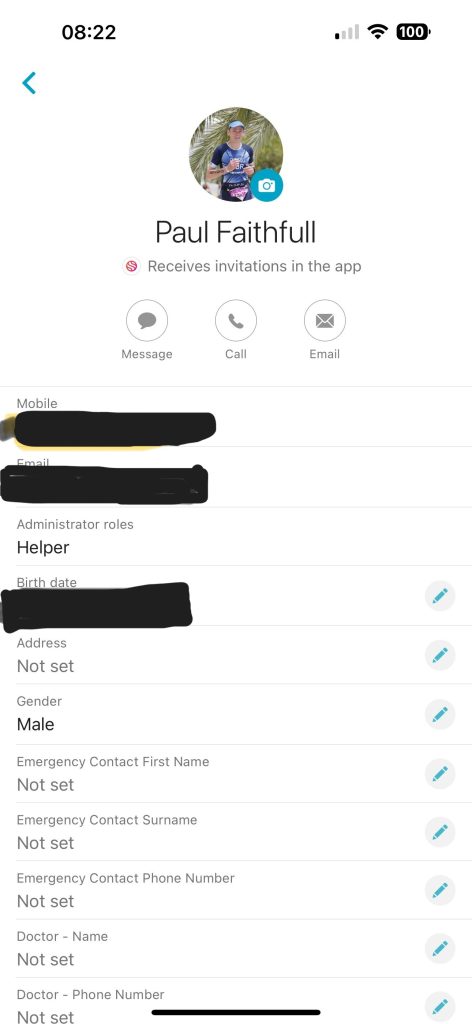Call Paul Faithfull
The height and width of the screenshot is (1024, 472).
click(236, 321)
